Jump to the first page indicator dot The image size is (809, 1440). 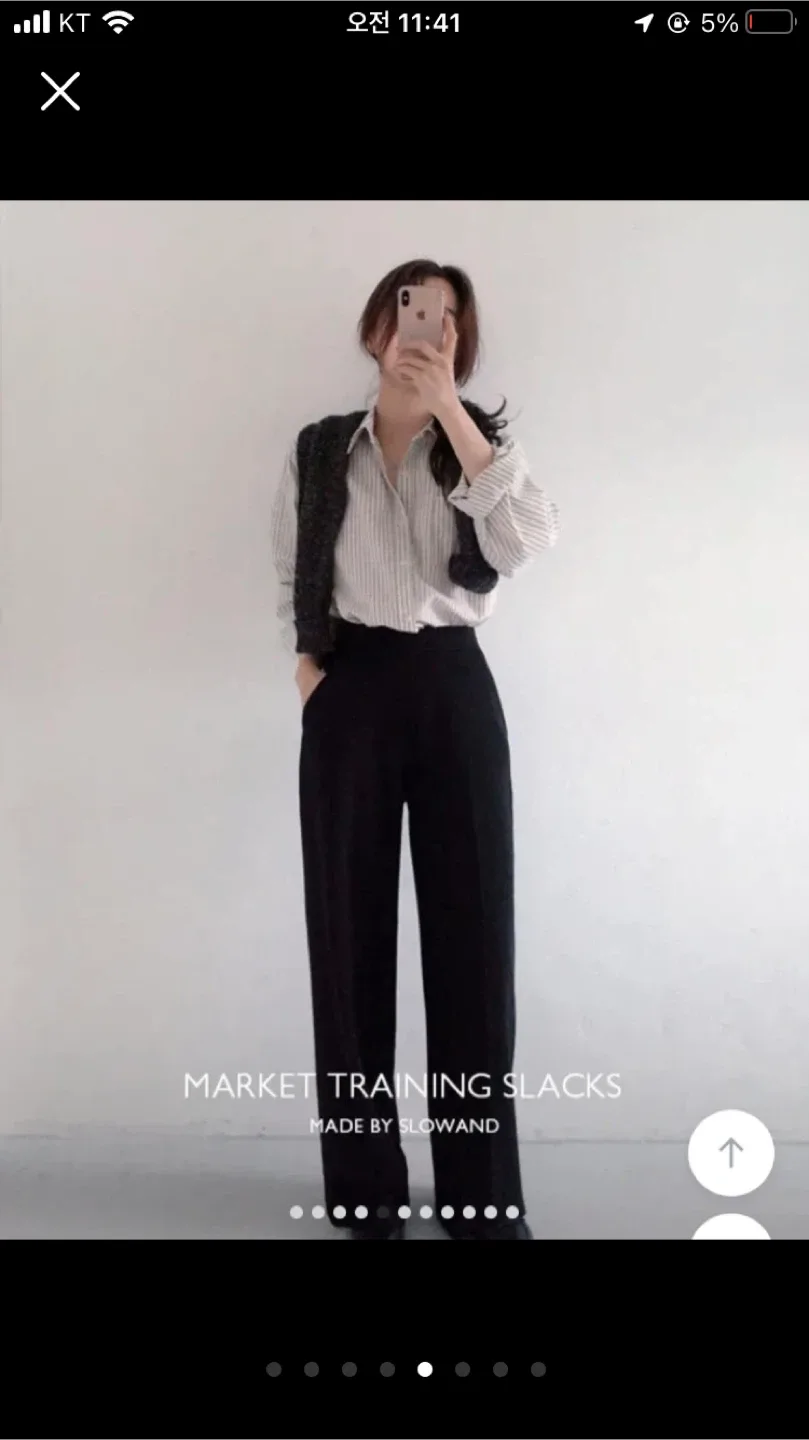point(274,1369)
